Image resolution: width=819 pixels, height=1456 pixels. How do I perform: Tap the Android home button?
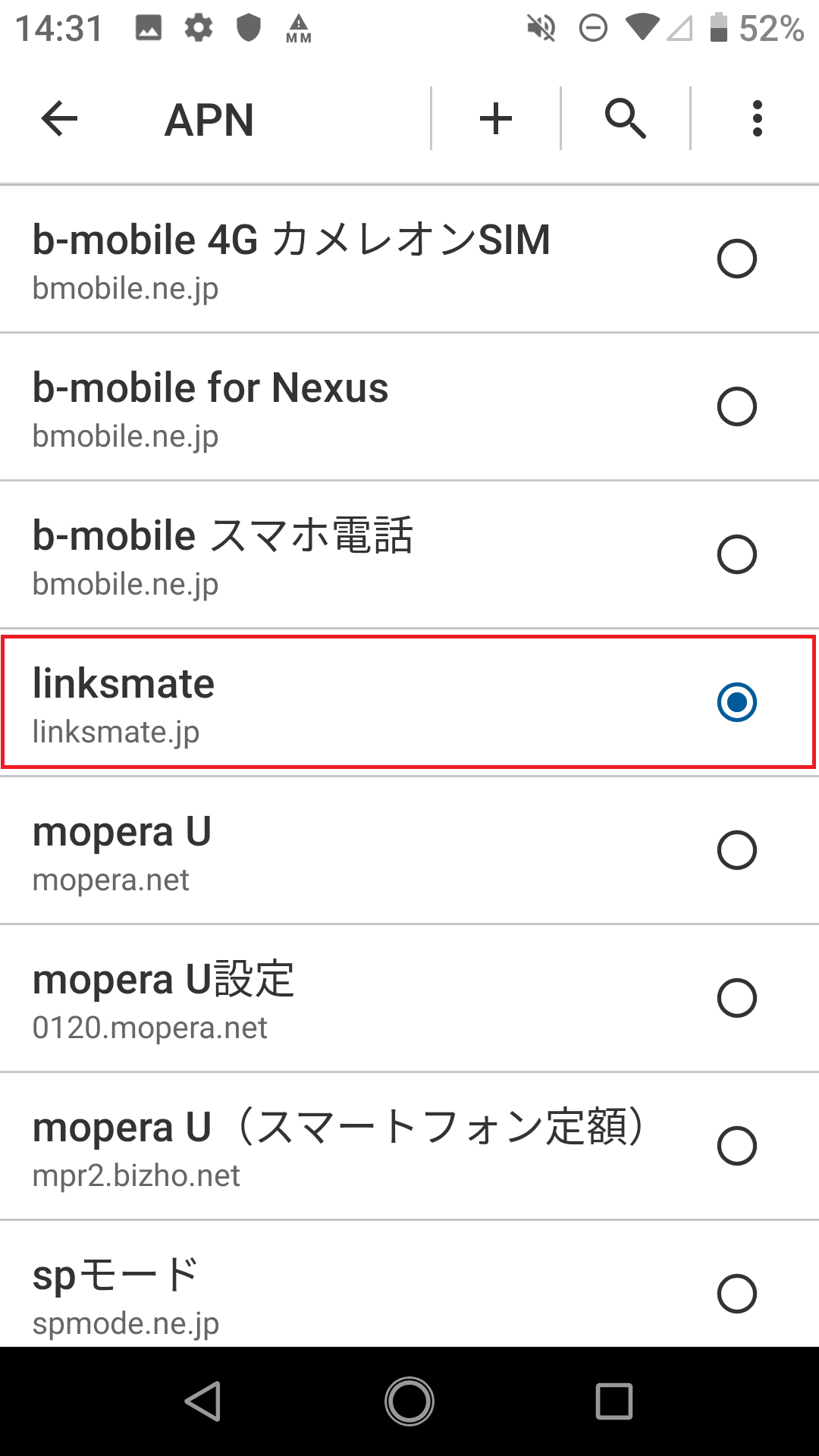[409, 1401]
